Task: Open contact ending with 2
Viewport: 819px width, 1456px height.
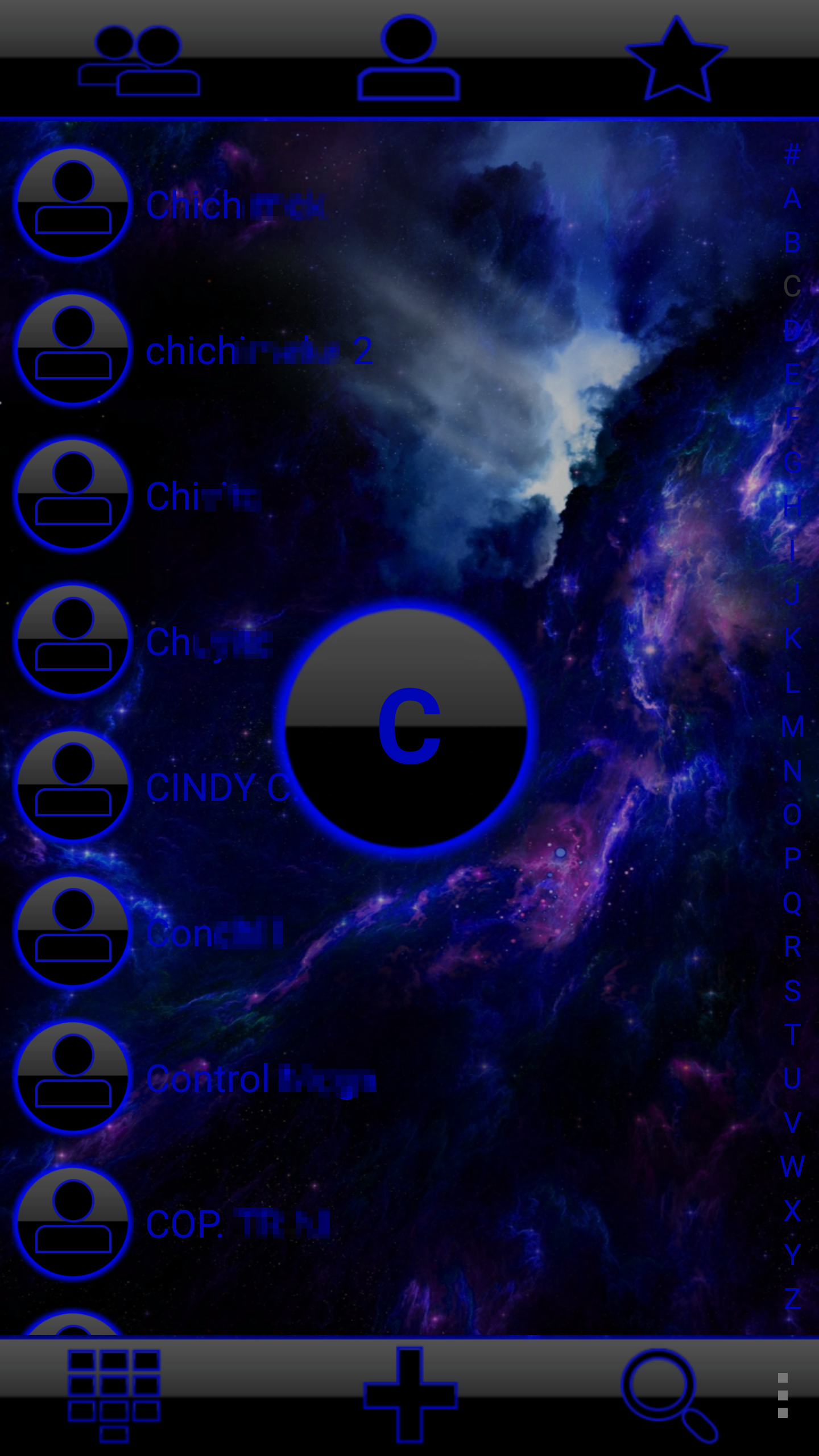Action: (x=259, y=350)
